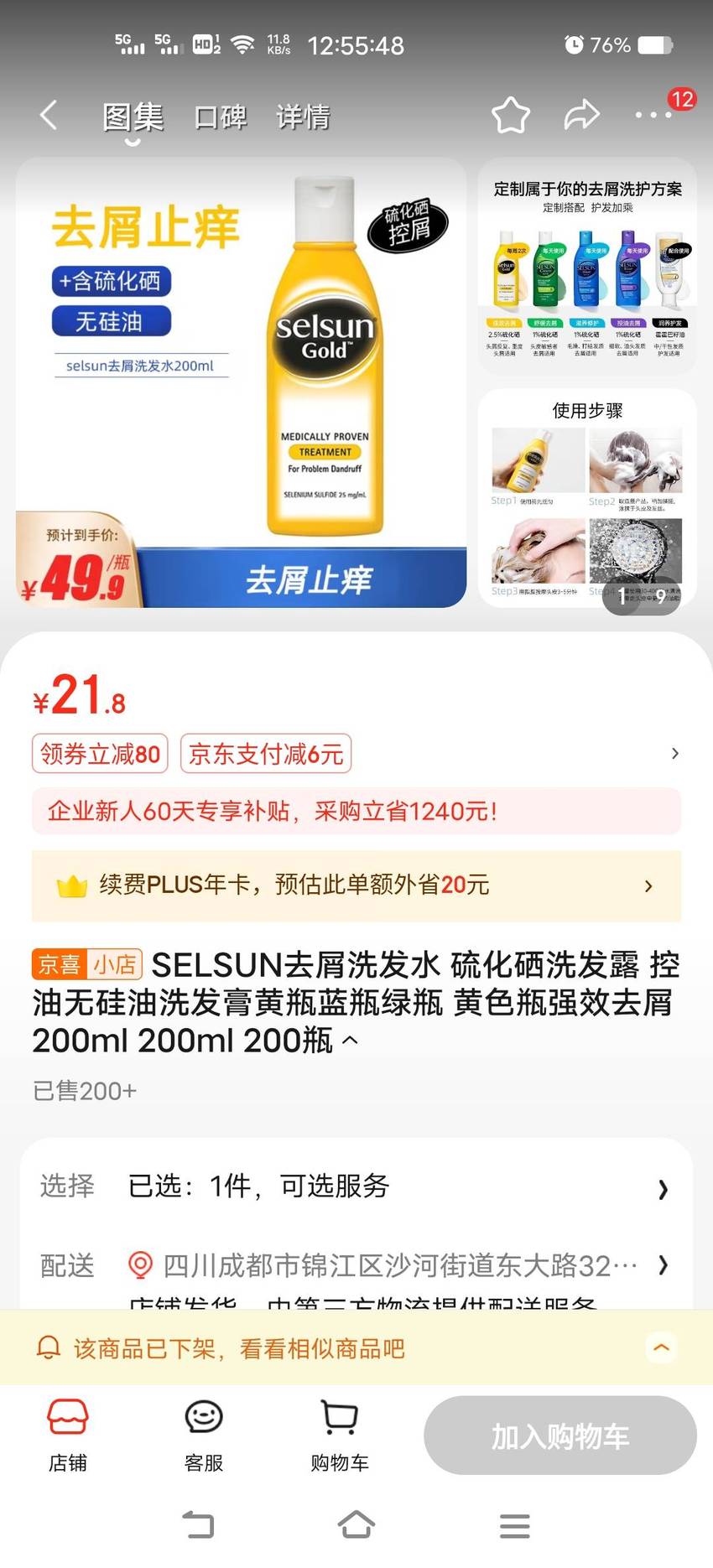This screenshot has width=713, height=1568.
Task: Open the 续费PLUS年卡 renewal row
Action: [x=356, y=885]
